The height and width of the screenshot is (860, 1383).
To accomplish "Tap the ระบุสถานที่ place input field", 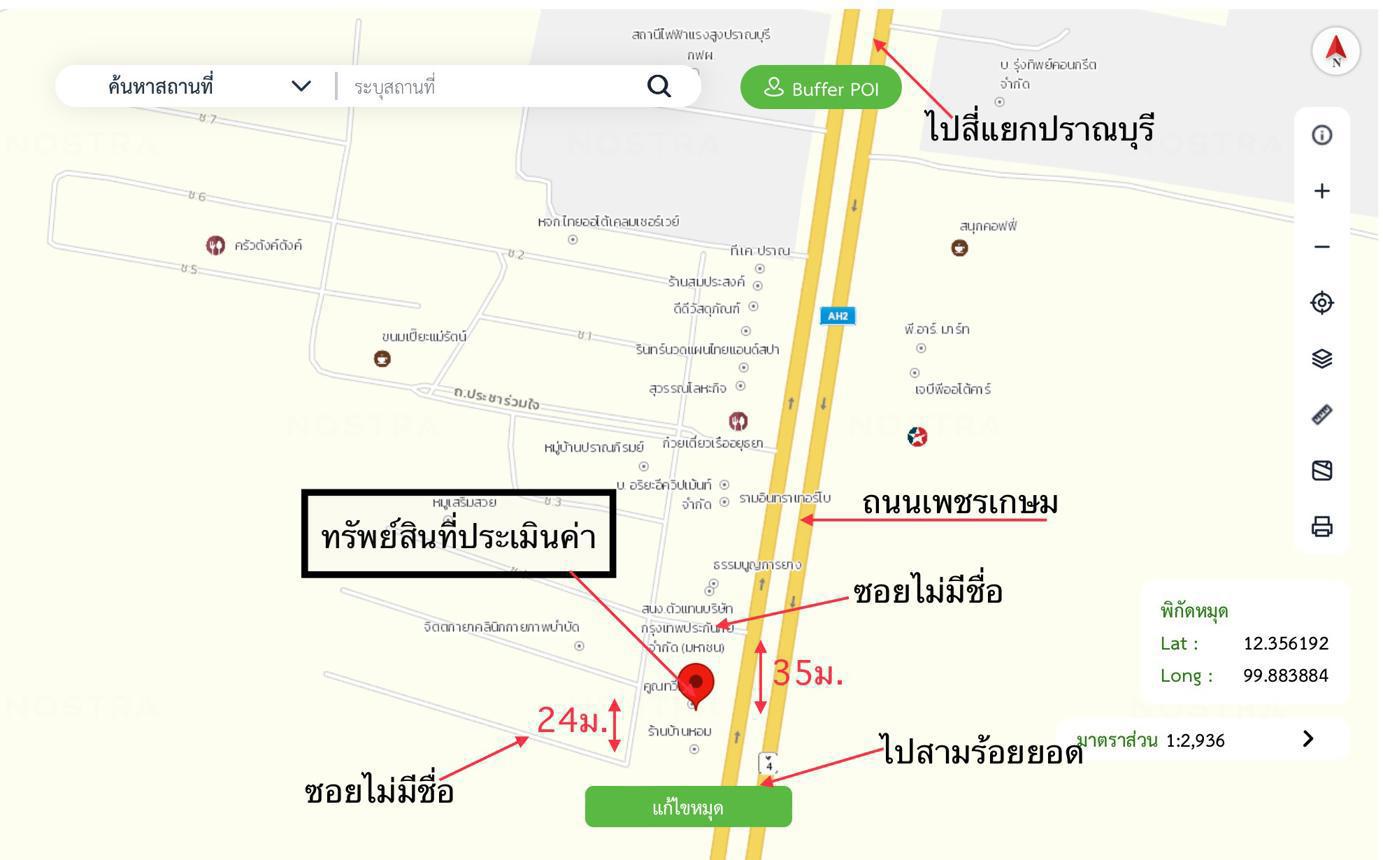I will click(x=490, y=87).
